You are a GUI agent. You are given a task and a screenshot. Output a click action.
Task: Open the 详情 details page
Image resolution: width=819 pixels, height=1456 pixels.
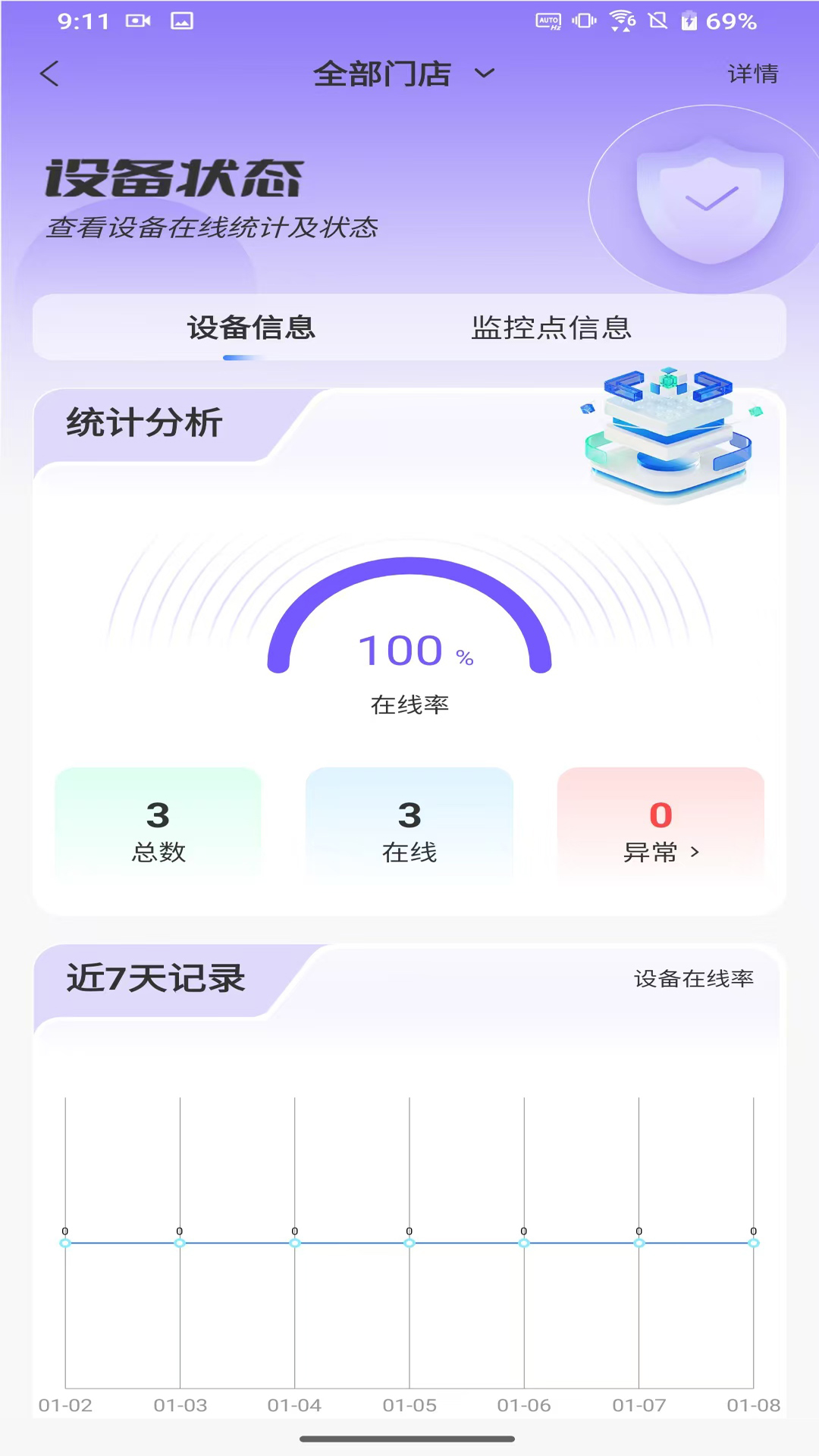click(x=752, y=73)
